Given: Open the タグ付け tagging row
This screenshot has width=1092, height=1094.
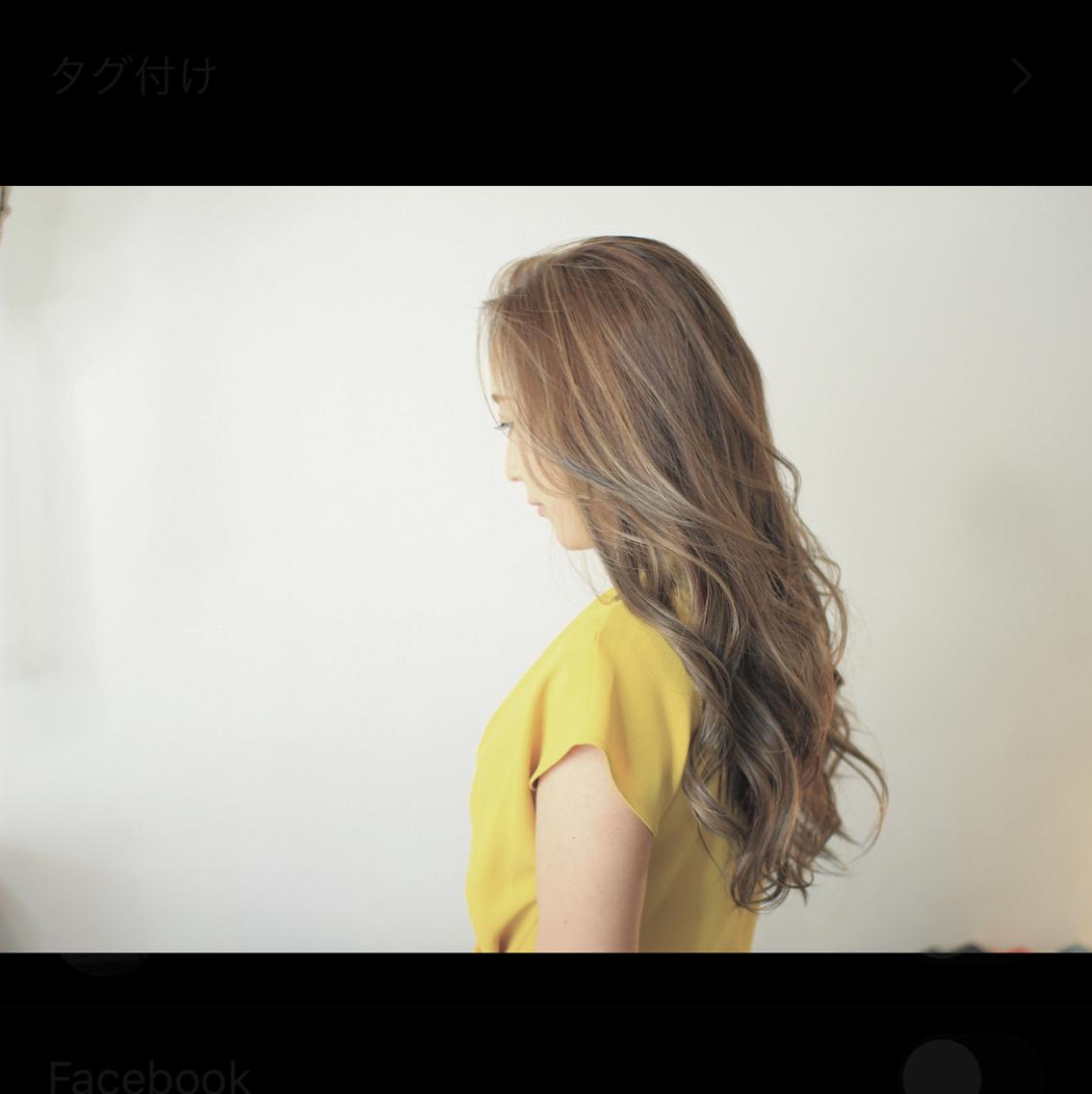Looking at the screenshot, I should click(539, 76).
